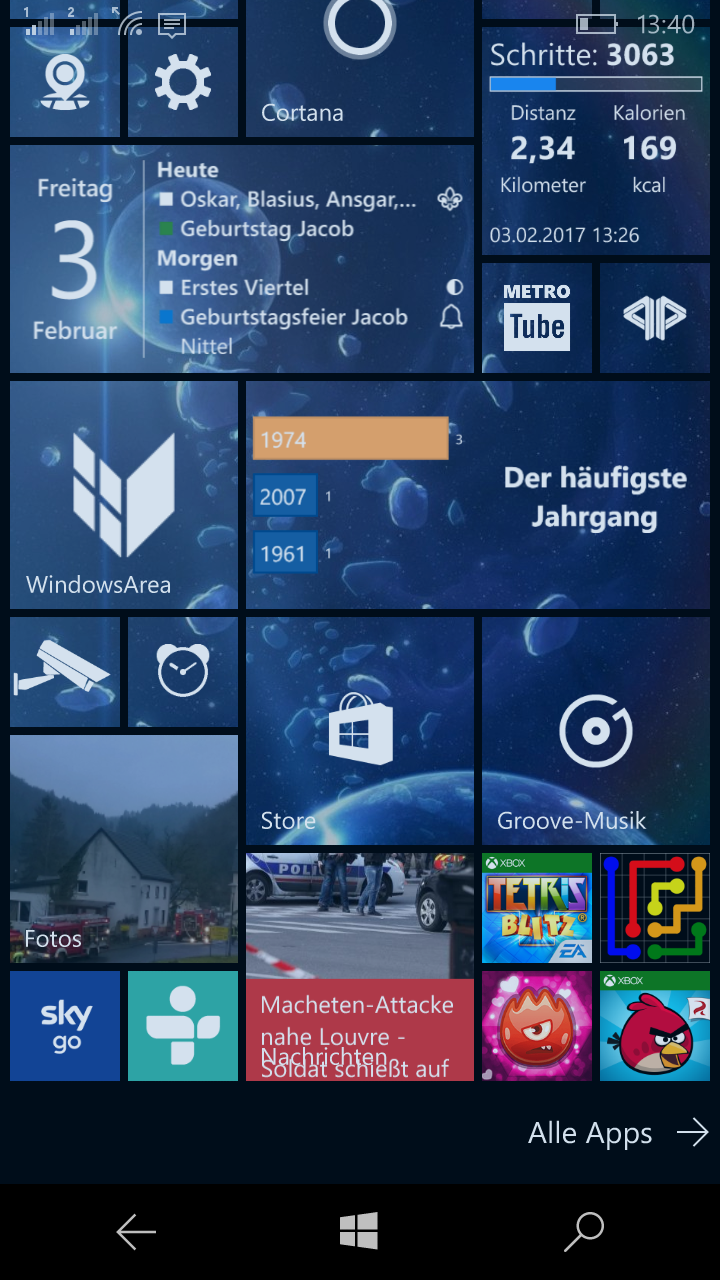Open the Store tile
The image size is (720, 1280).
tap(360, 731)
